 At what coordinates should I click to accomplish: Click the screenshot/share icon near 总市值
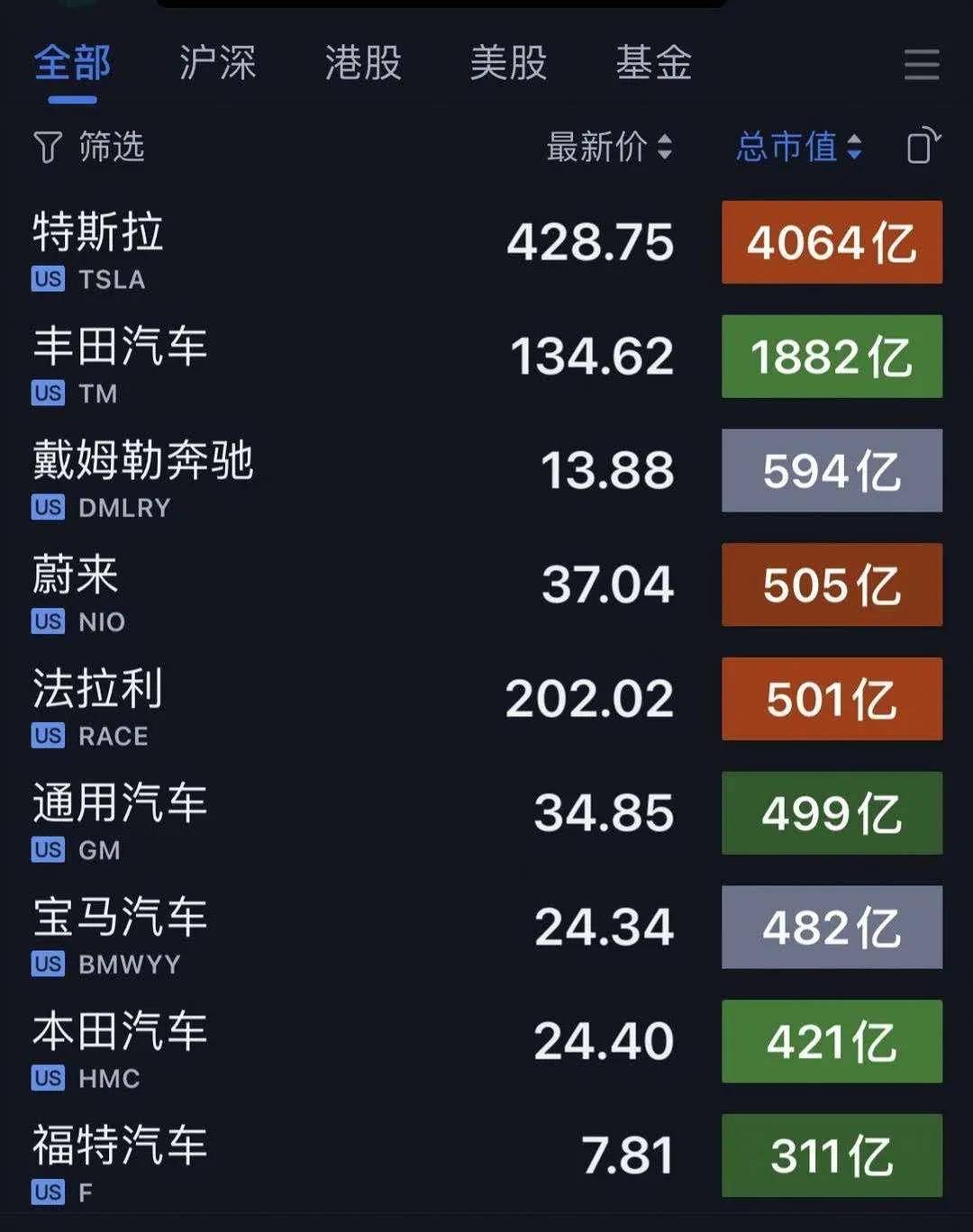pyautogui.click(x=921, y=148)
